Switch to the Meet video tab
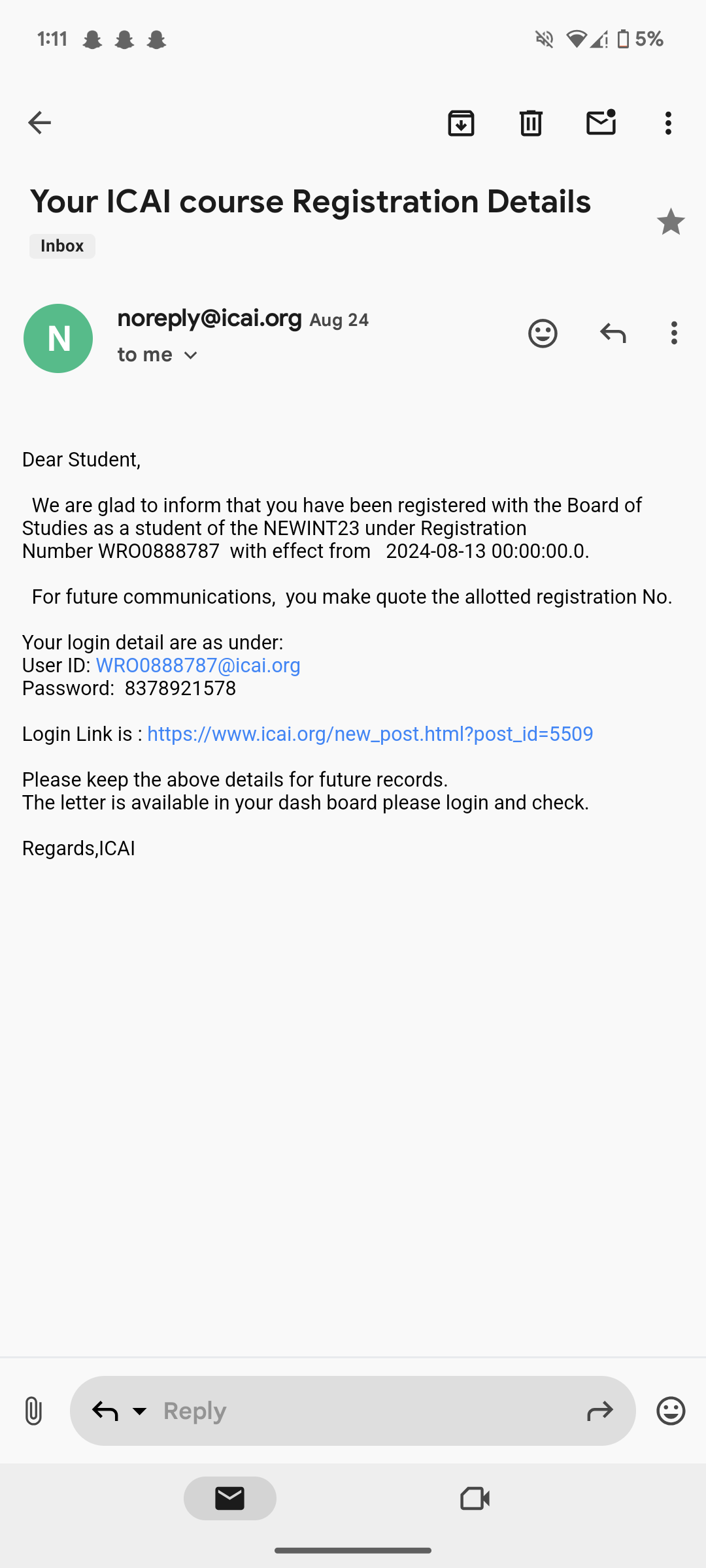The height and width of the screenshot is (1568, 706). pyautogui.click(x=475, y=1498)
